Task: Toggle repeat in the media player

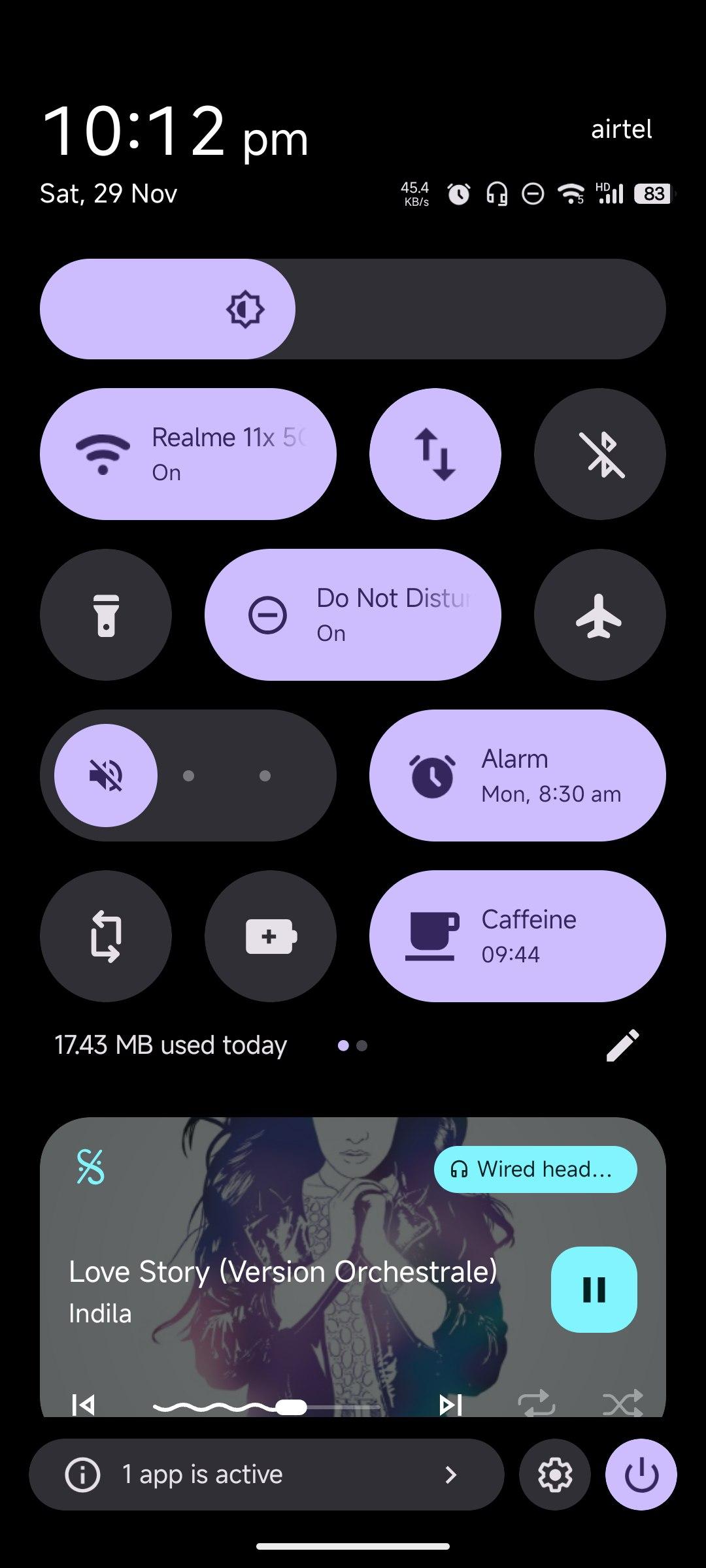Action: (536, 1403)
